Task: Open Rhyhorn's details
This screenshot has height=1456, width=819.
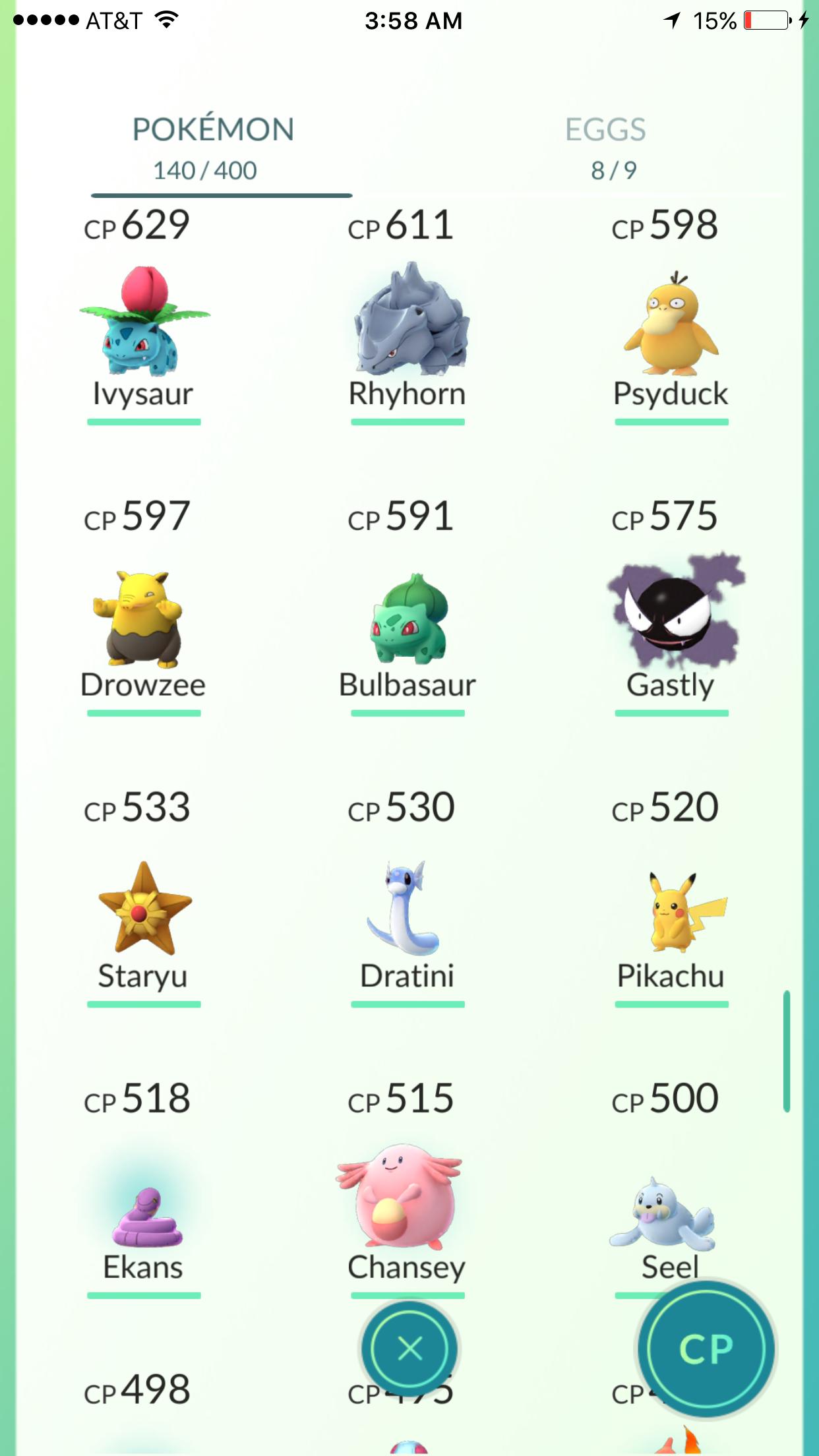Action: click(409, 323)
